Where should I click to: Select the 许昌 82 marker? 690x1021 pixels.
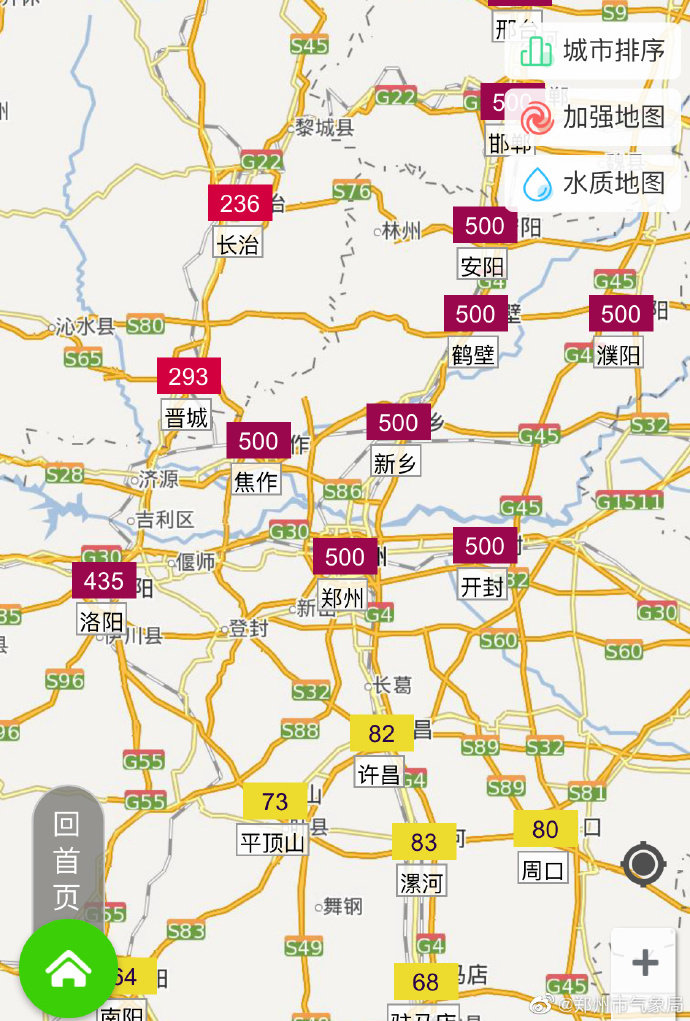click(382, 734)
